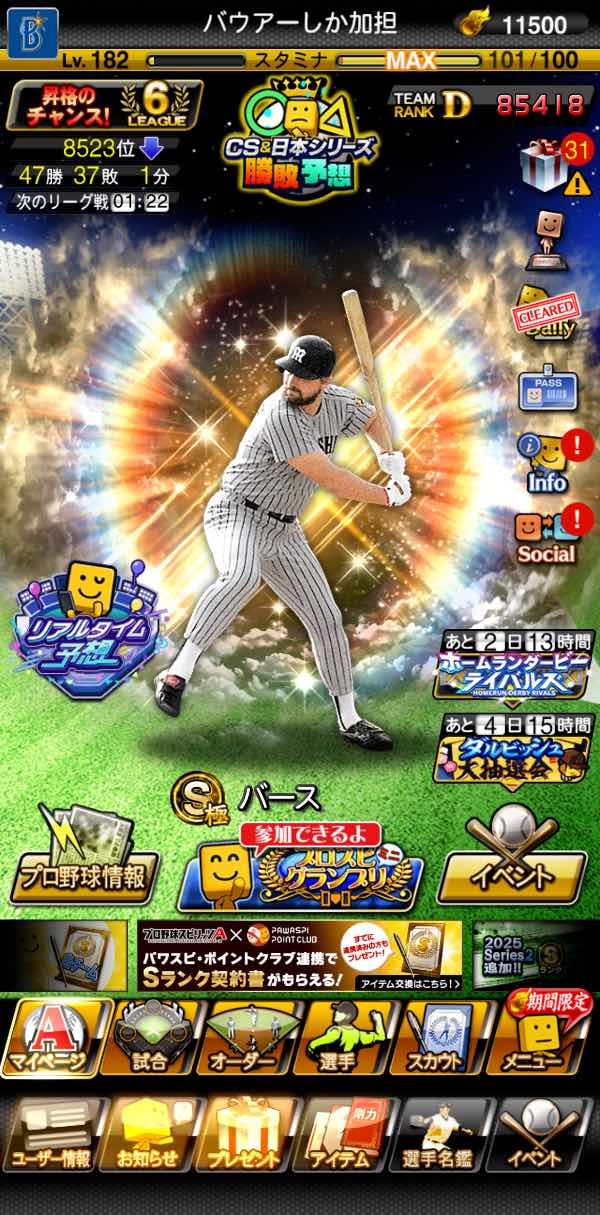Open the trophy character icon
The width and height of the screenshot is (600, 1215).
[x=546, y=237]
